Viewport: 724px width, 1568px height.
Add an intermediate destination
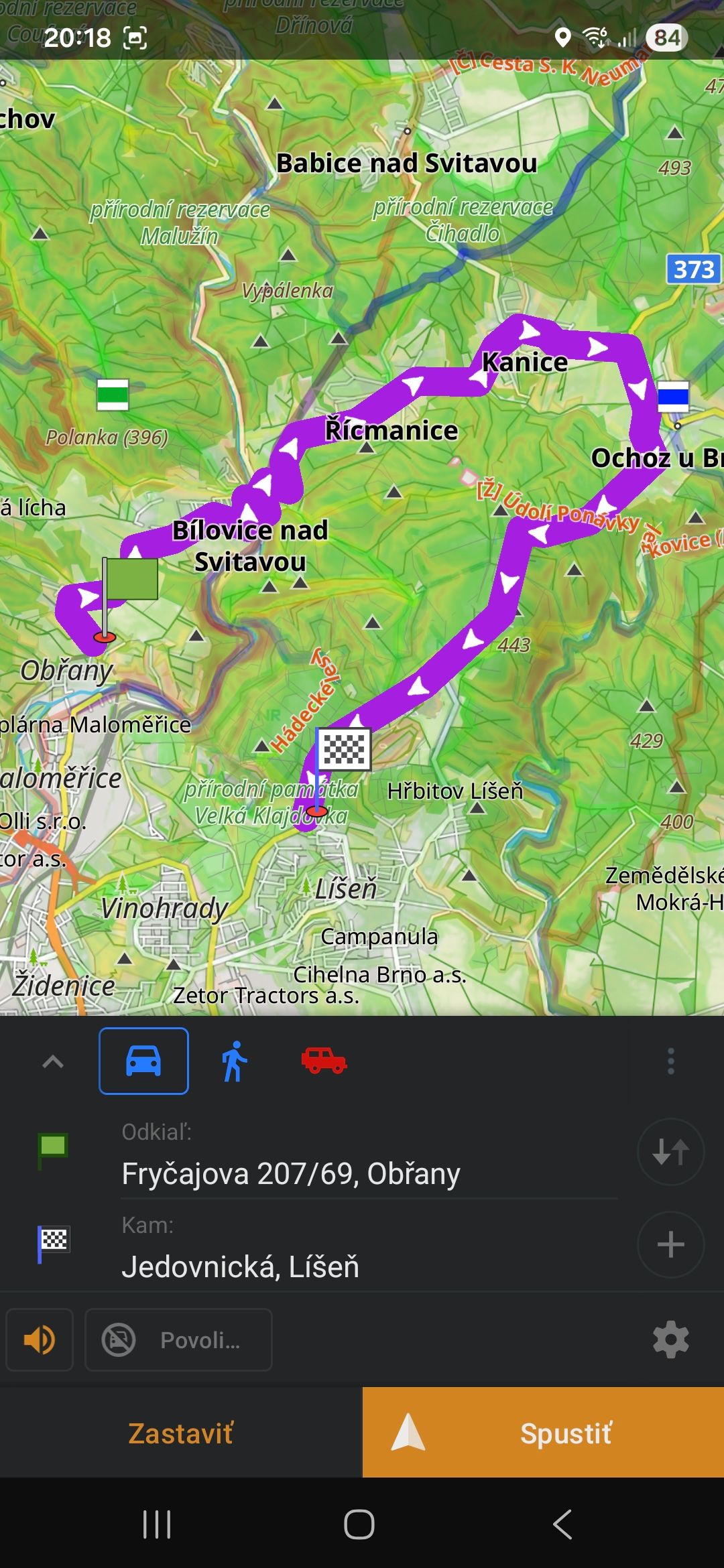point(670,1245)
